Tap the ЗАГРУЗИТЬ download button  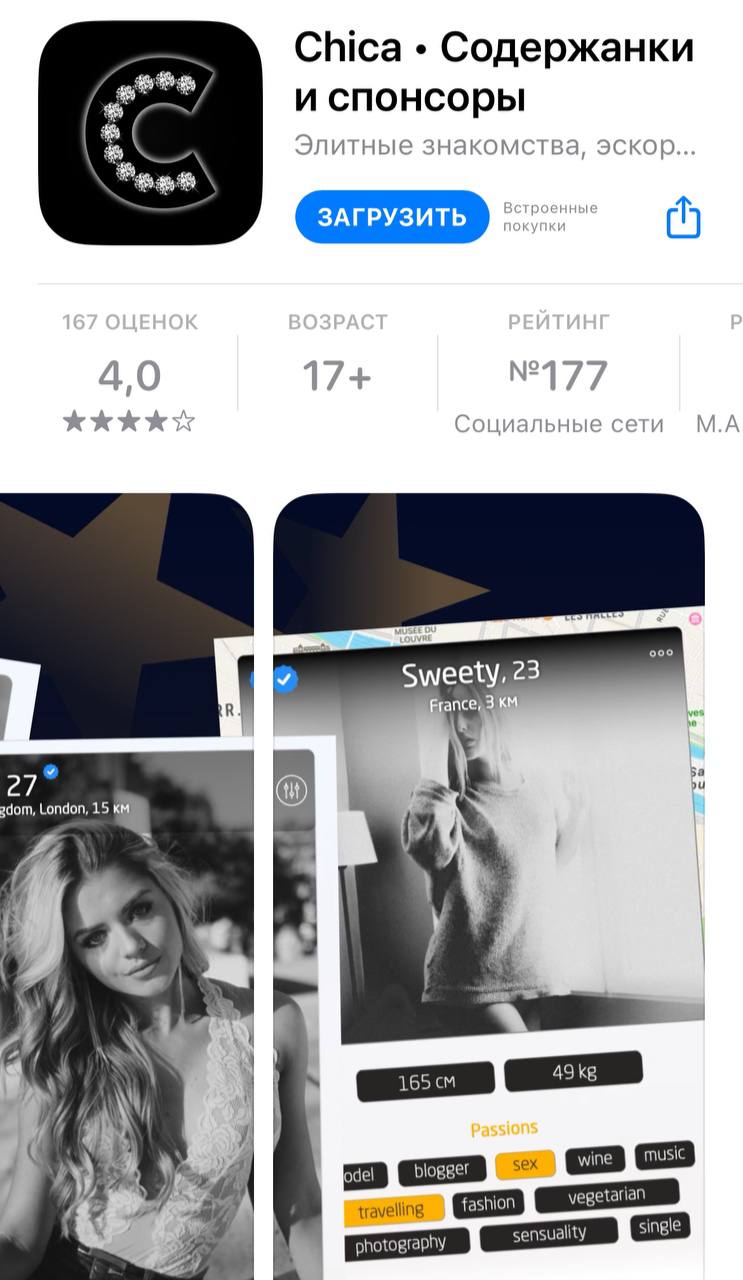click(x=391, y=217)
